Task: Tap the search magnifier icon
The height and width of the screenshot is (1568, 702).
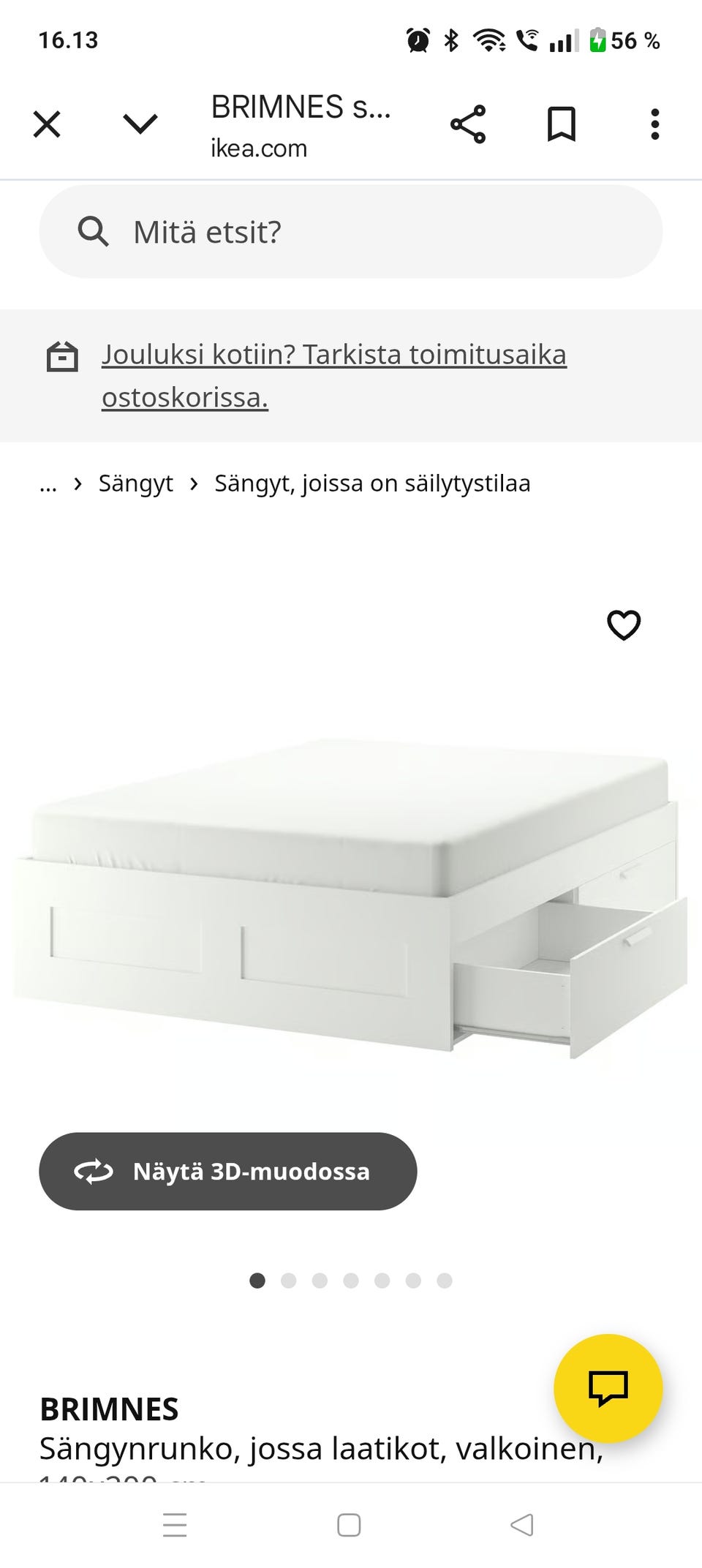Action: (94, 230)
